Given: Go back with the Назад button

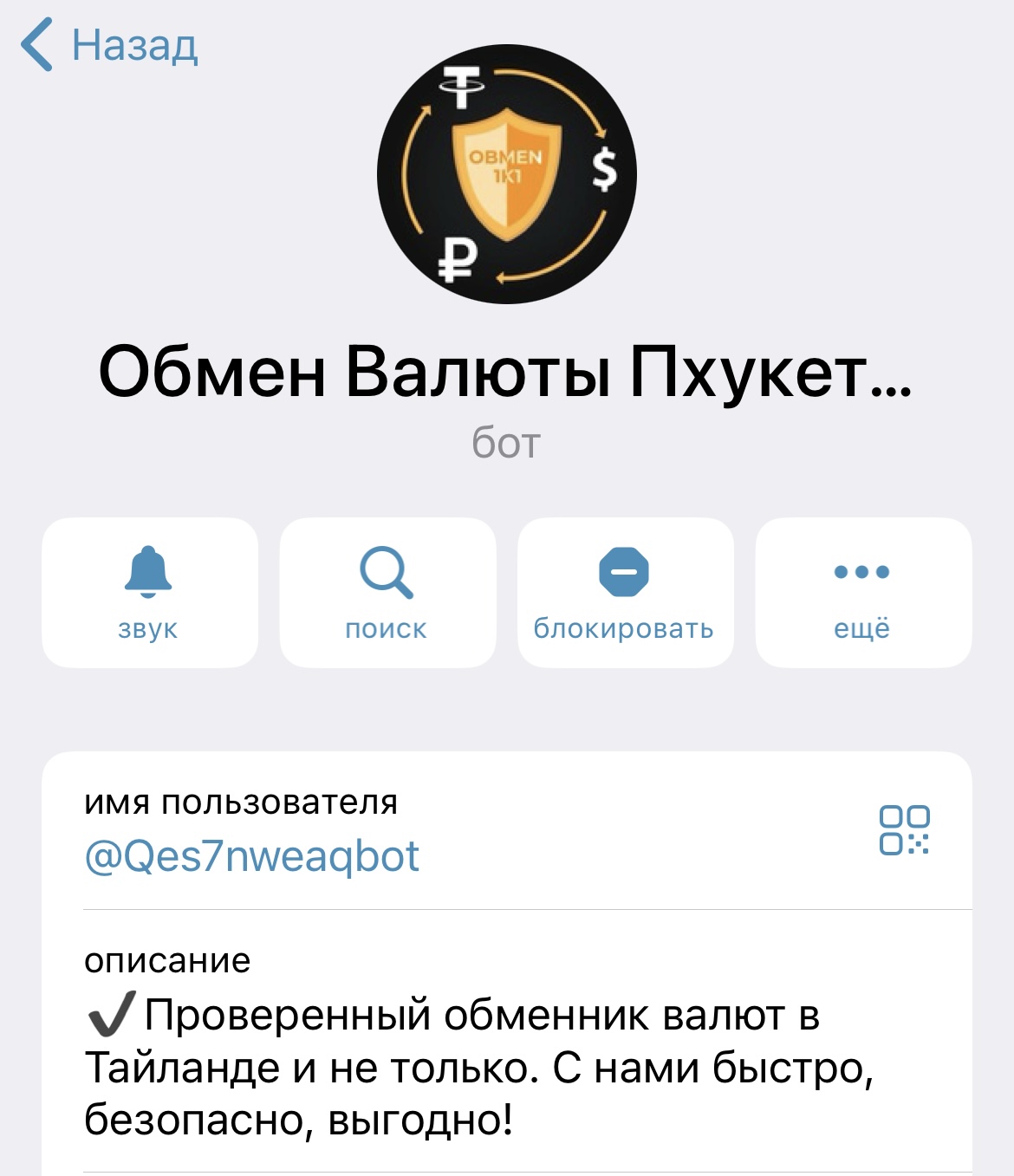Looking at the screenshot, I should tap(110, 45).
